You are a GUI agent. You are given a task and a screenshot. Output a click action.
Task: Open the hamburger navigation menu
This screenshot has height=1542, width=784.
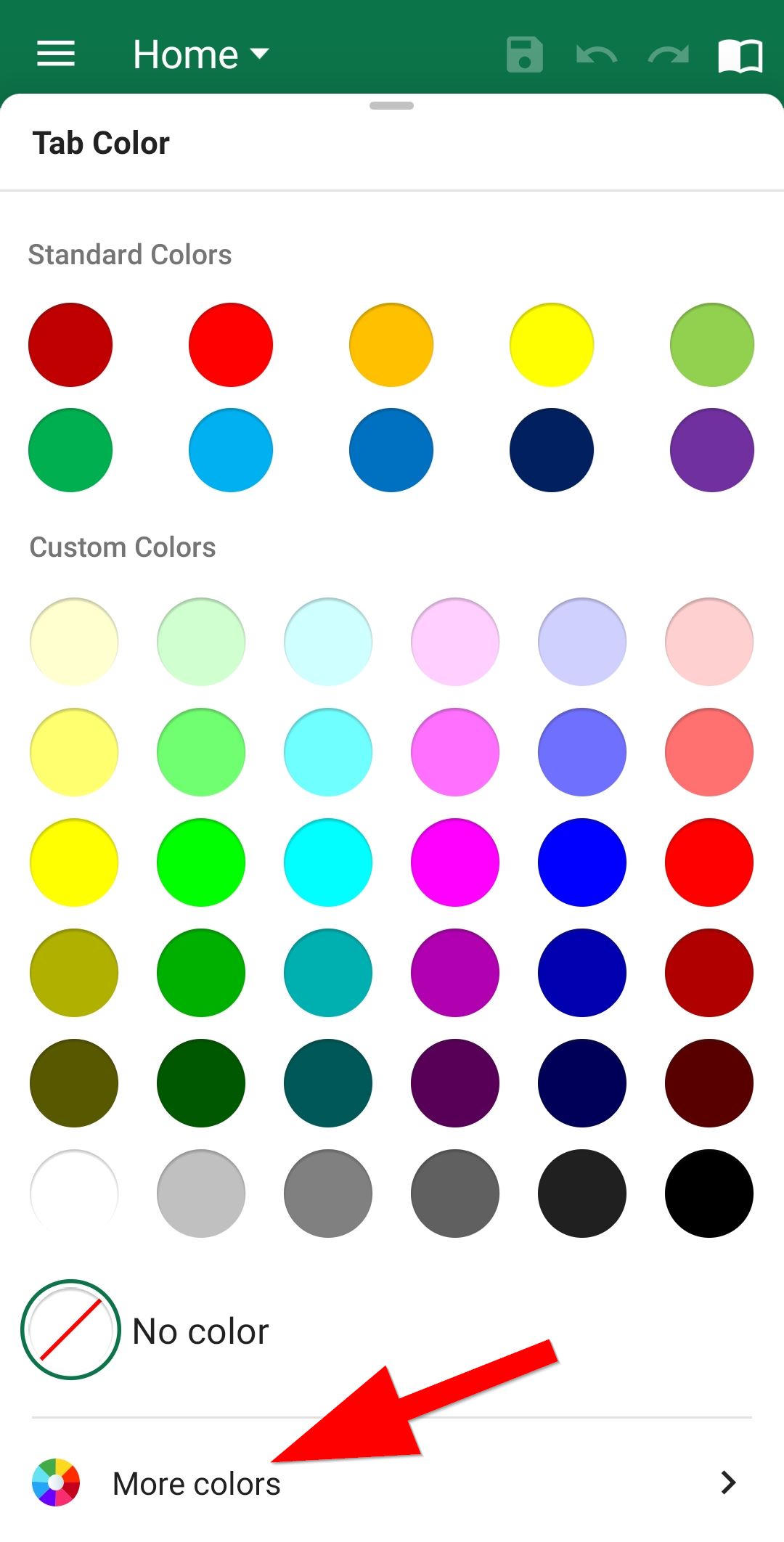[x=56, y=54]
